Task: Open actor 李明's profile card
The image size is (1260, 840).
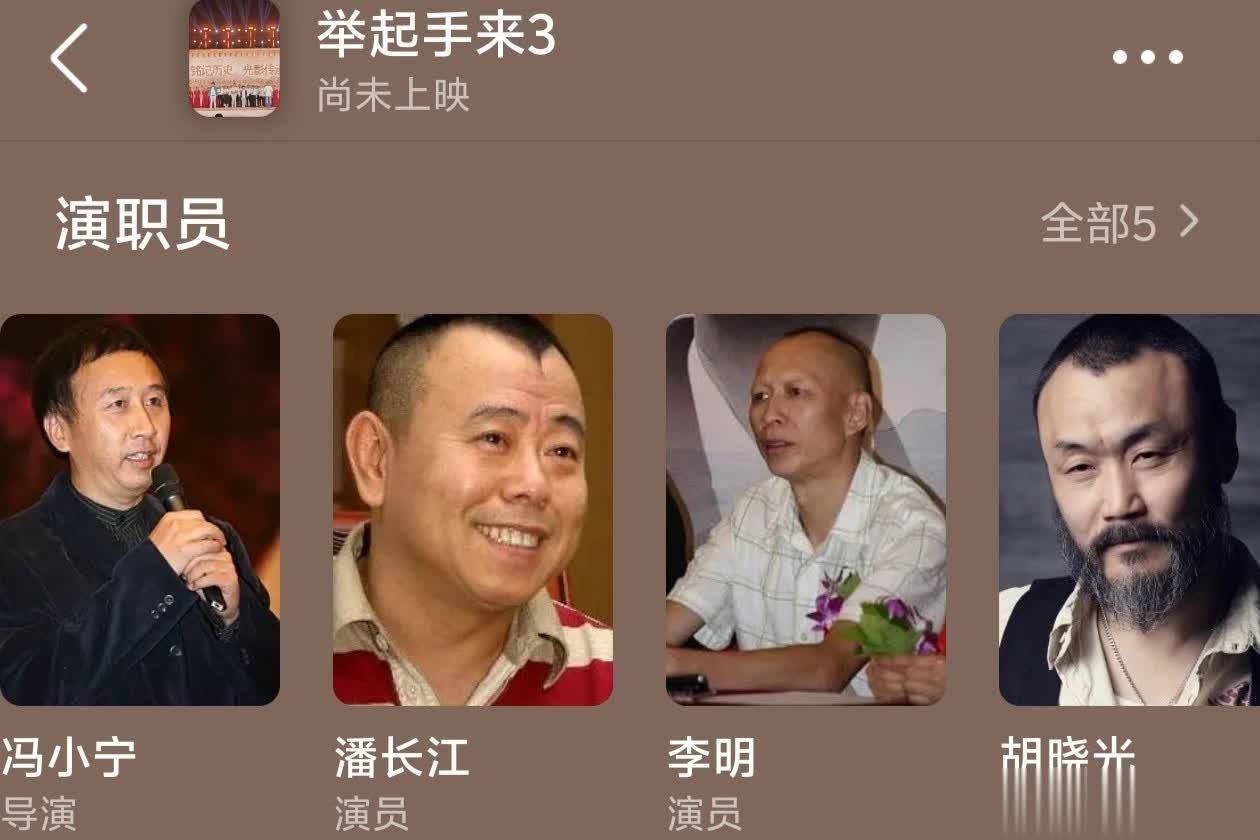Action: coord(805,510)
